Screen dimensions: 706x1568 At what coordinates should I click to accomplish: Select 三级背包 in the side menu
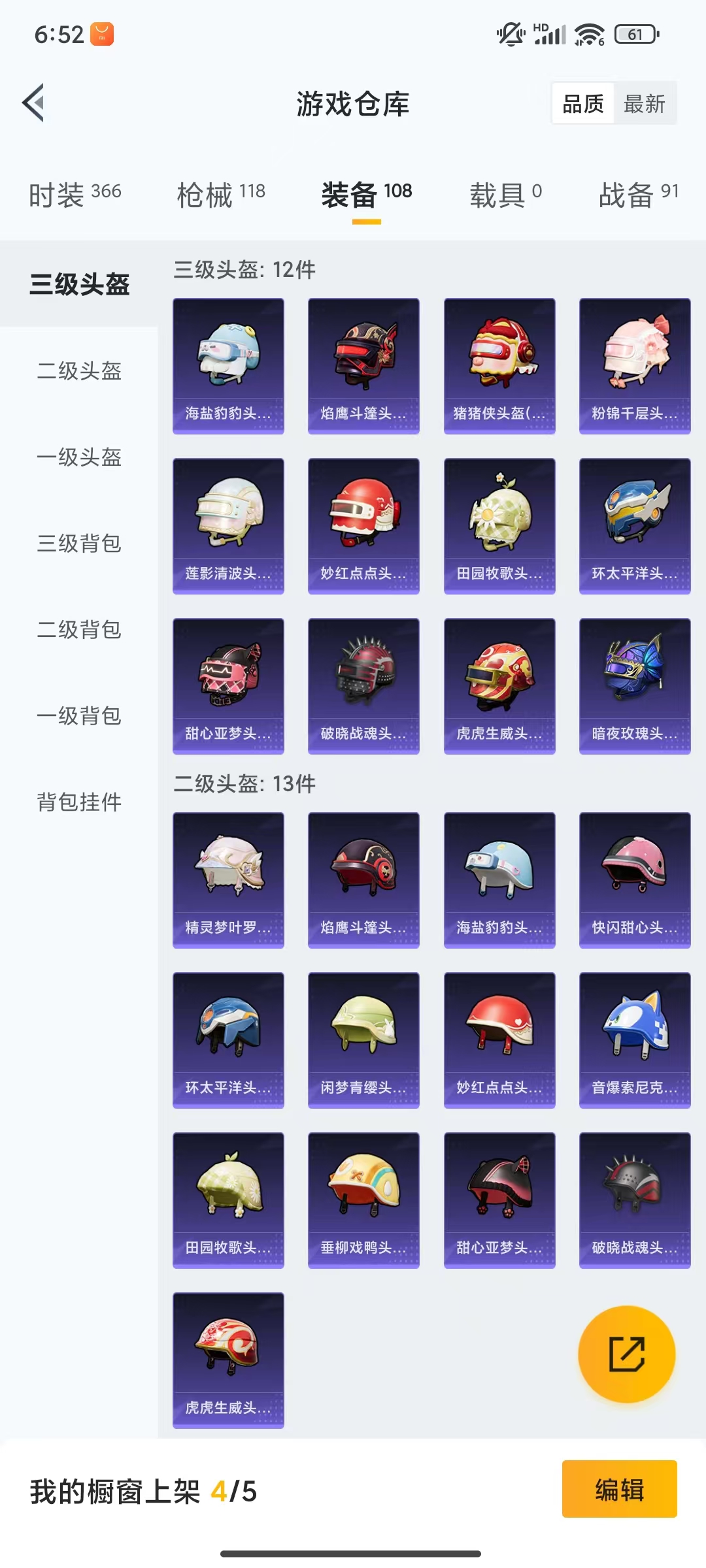[79, 544]
